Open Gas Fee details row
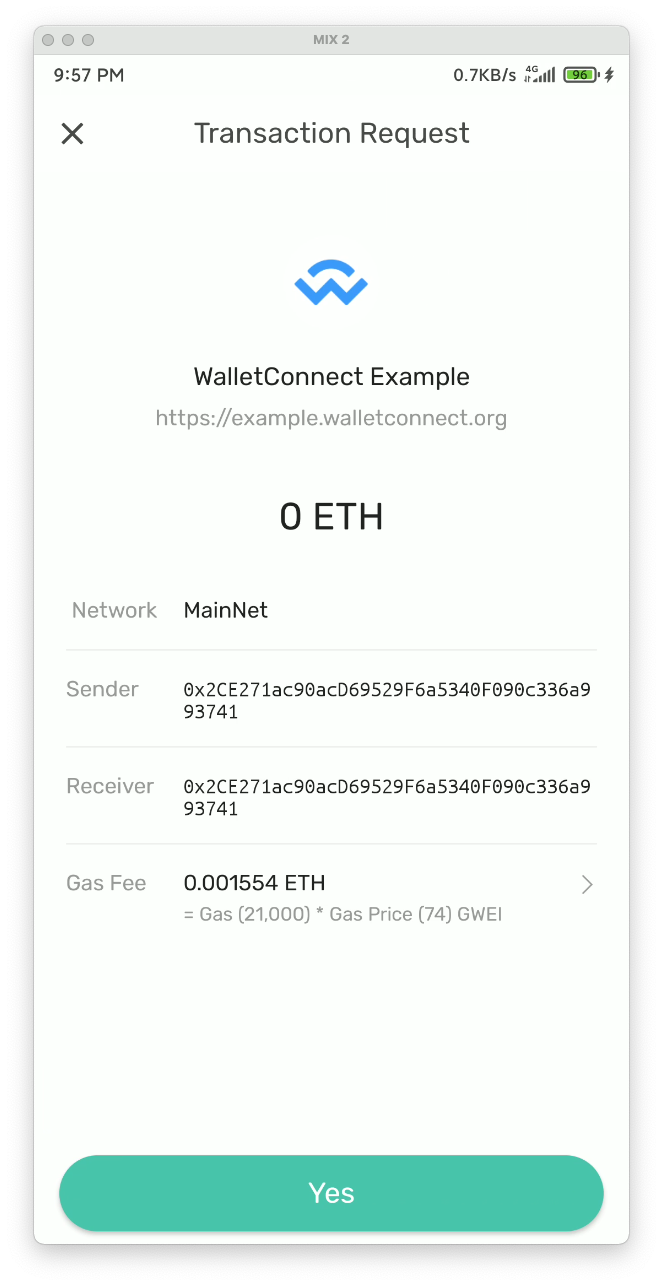 click(586, 884)
